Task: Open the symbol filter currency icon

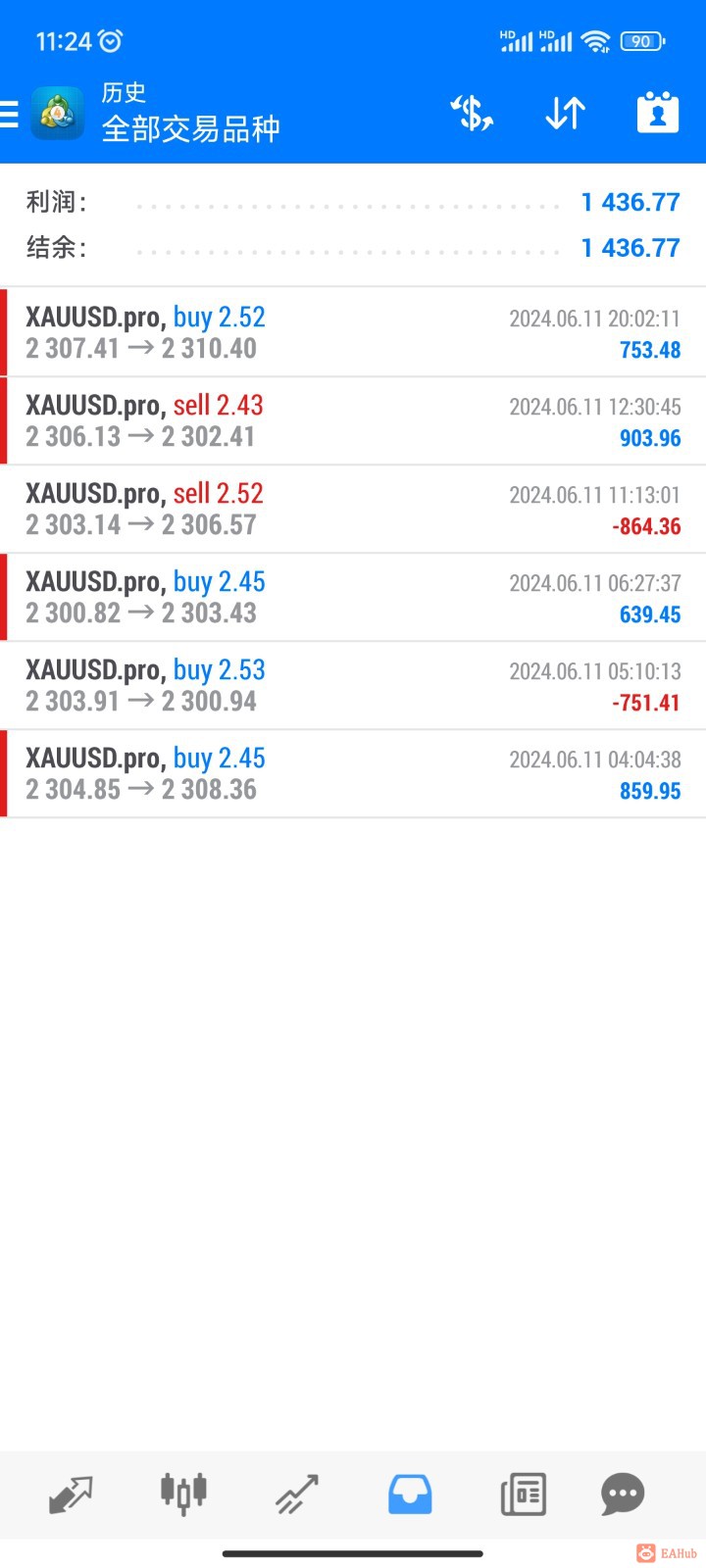Action: point(472,114)
